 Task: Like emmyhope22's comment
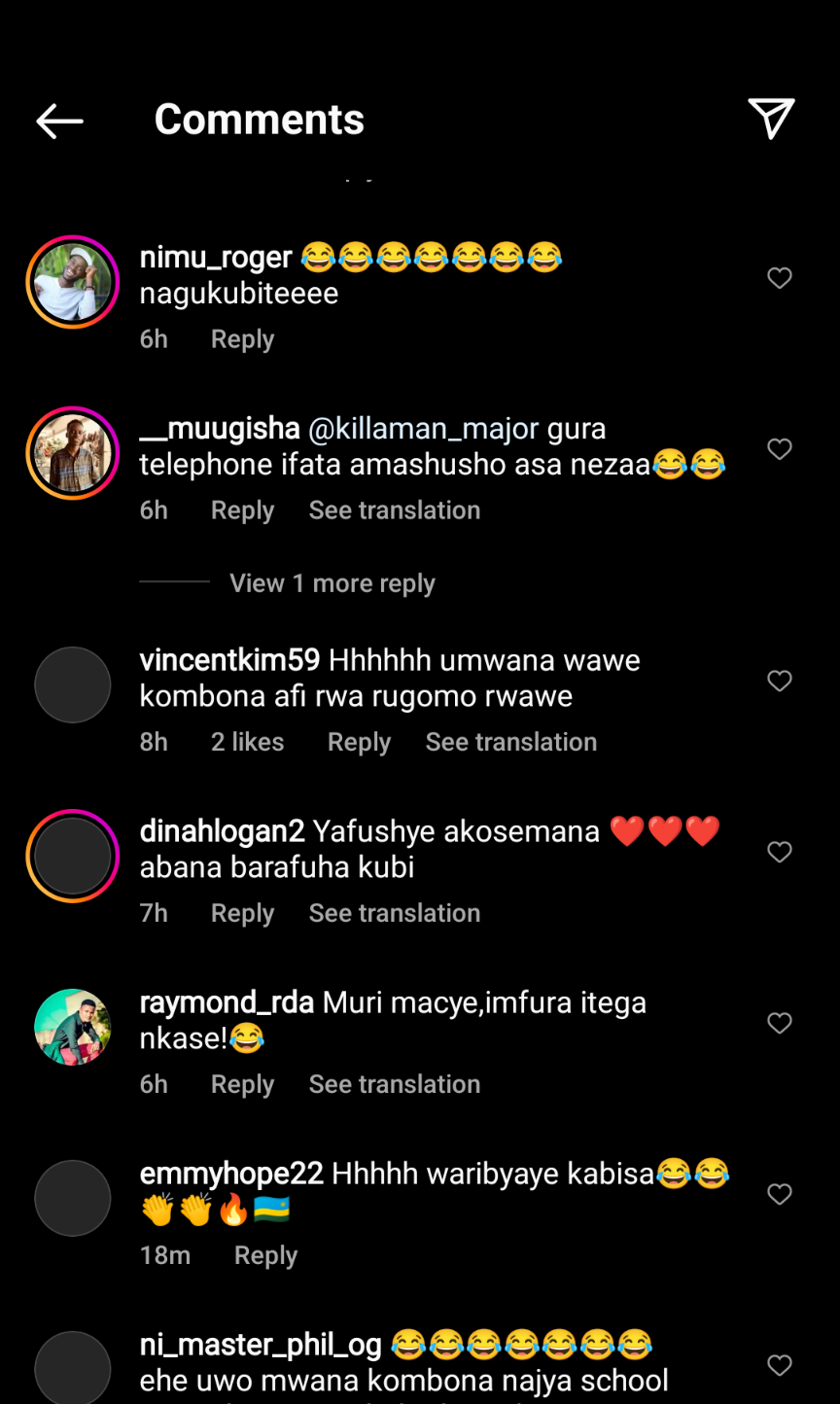(x=780, y=1194)
